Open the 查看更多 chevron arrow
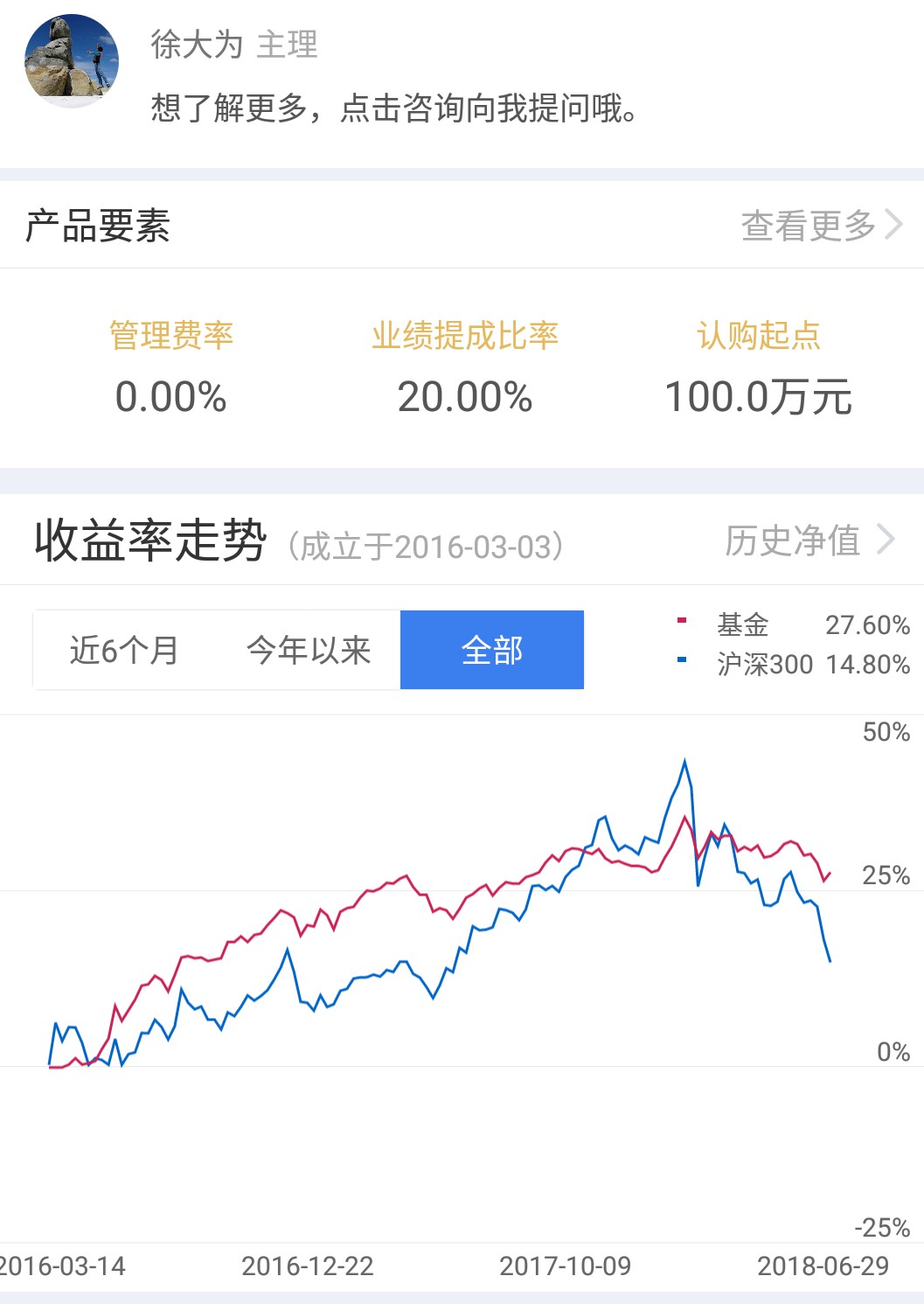 pyautogui.click(x=893, y=225)
